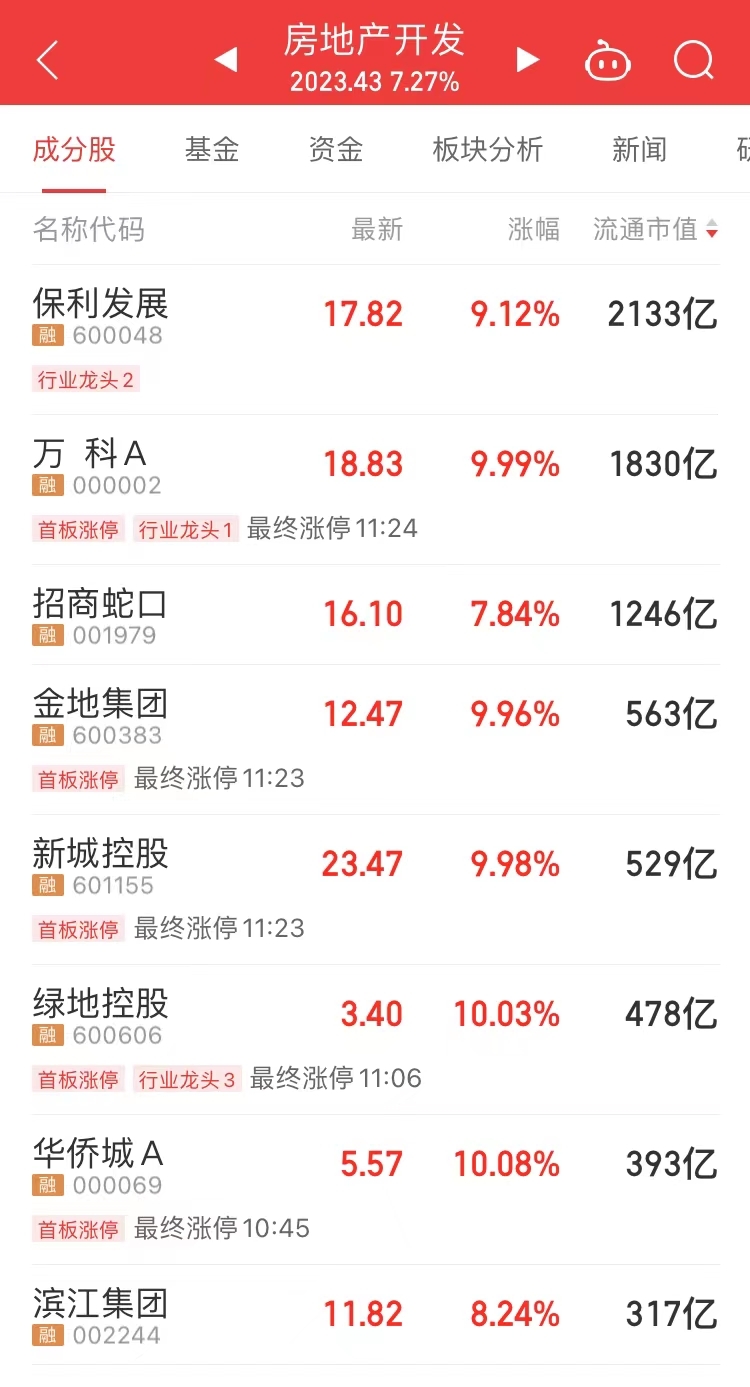The image size is (750, 1387).
Task: Tap the 首板涨停 tag under 金地集团
Action: 77,779
